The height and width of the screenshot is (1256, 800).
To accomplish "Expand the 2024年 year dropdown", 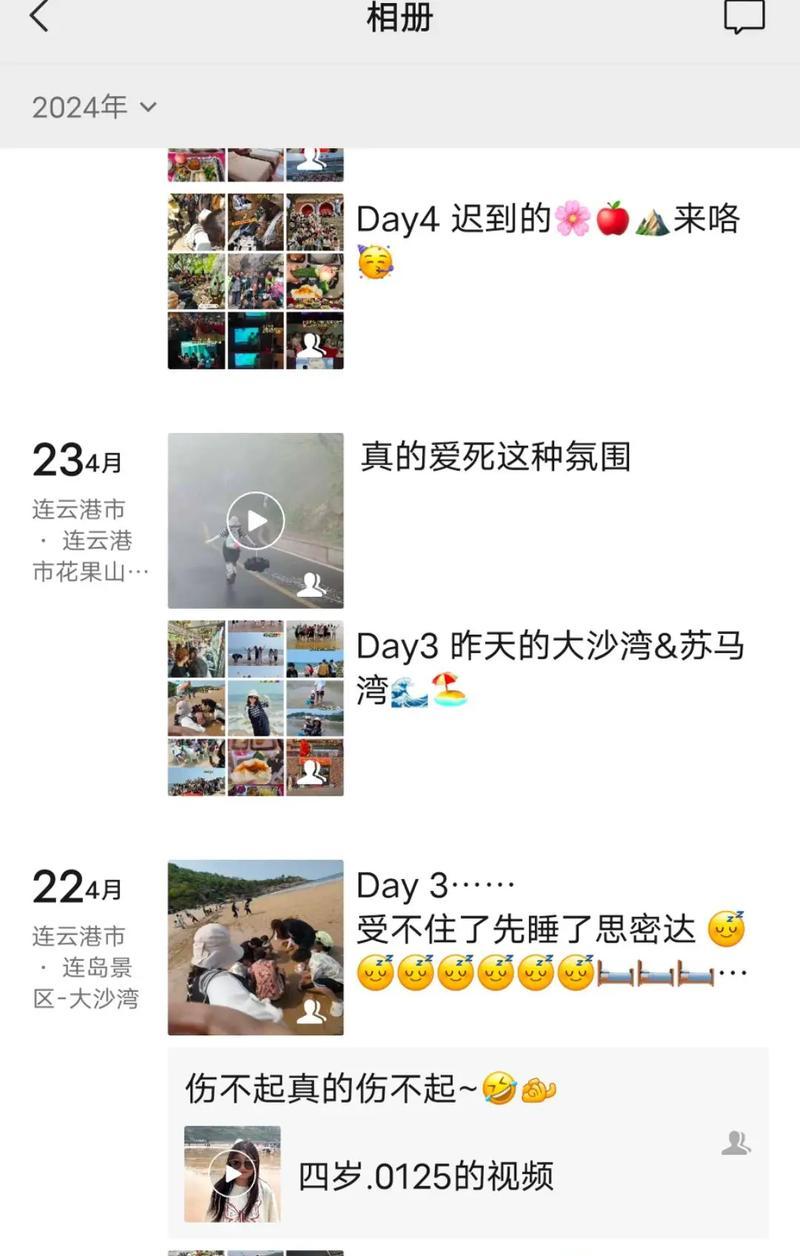I will pyautogui.click(x=94, y=107).
